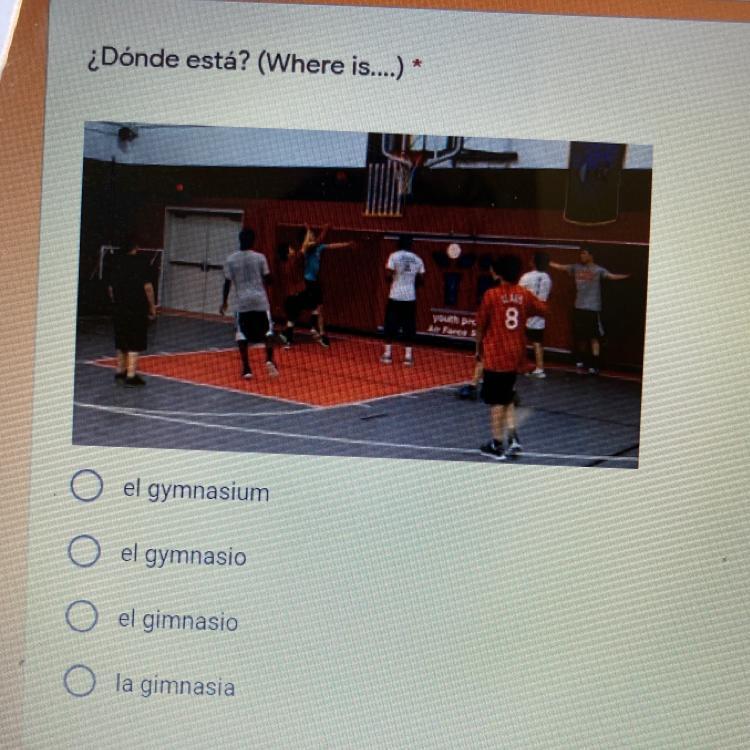Image resolution: width=750 pixels, height=750 pixels.
Task: Pick the "la gimnasia" option
Action: point(80,681)
